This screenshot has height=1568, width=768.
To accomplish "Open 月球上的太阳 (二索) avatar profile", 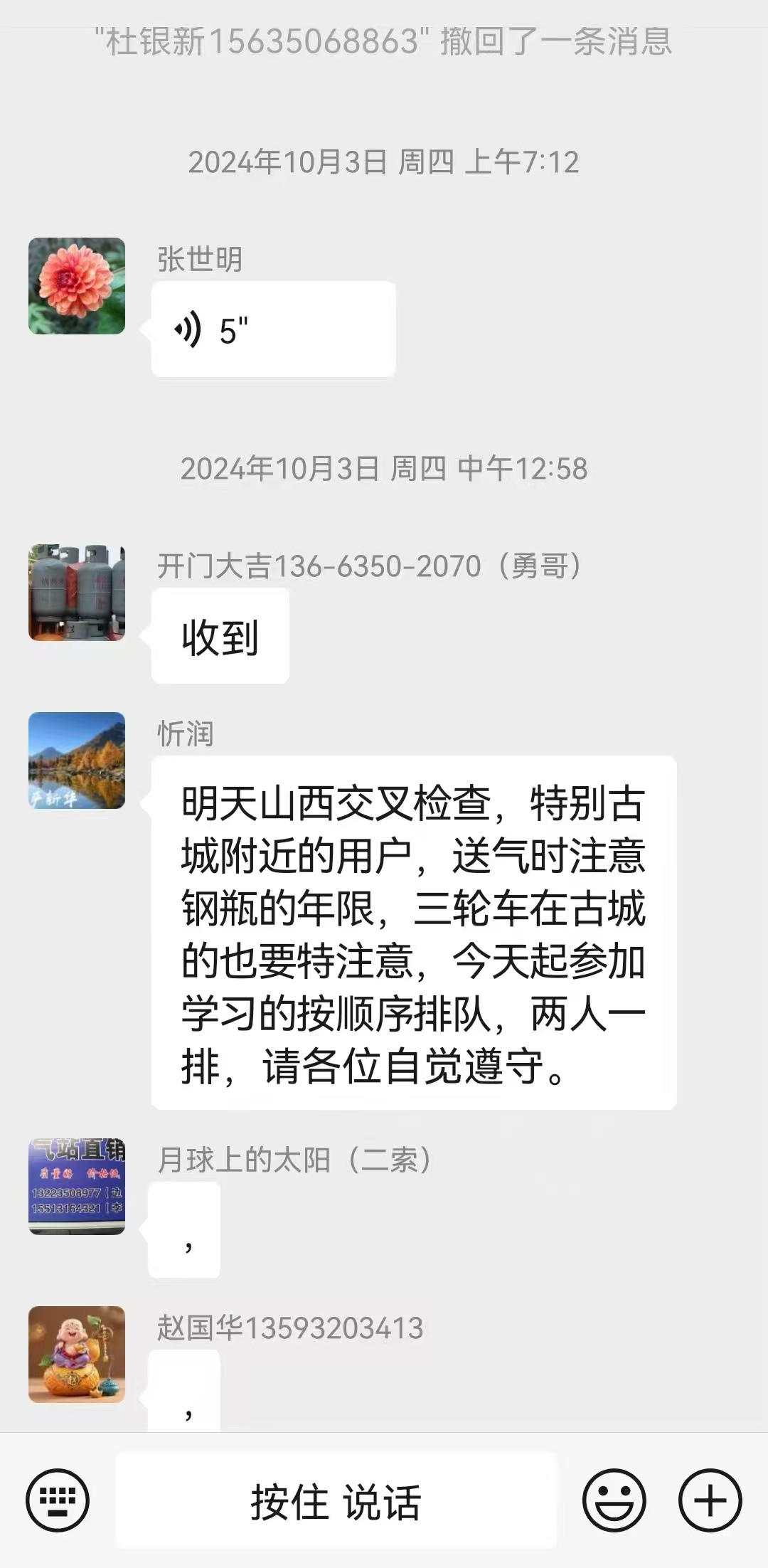I will point(77,1186).
